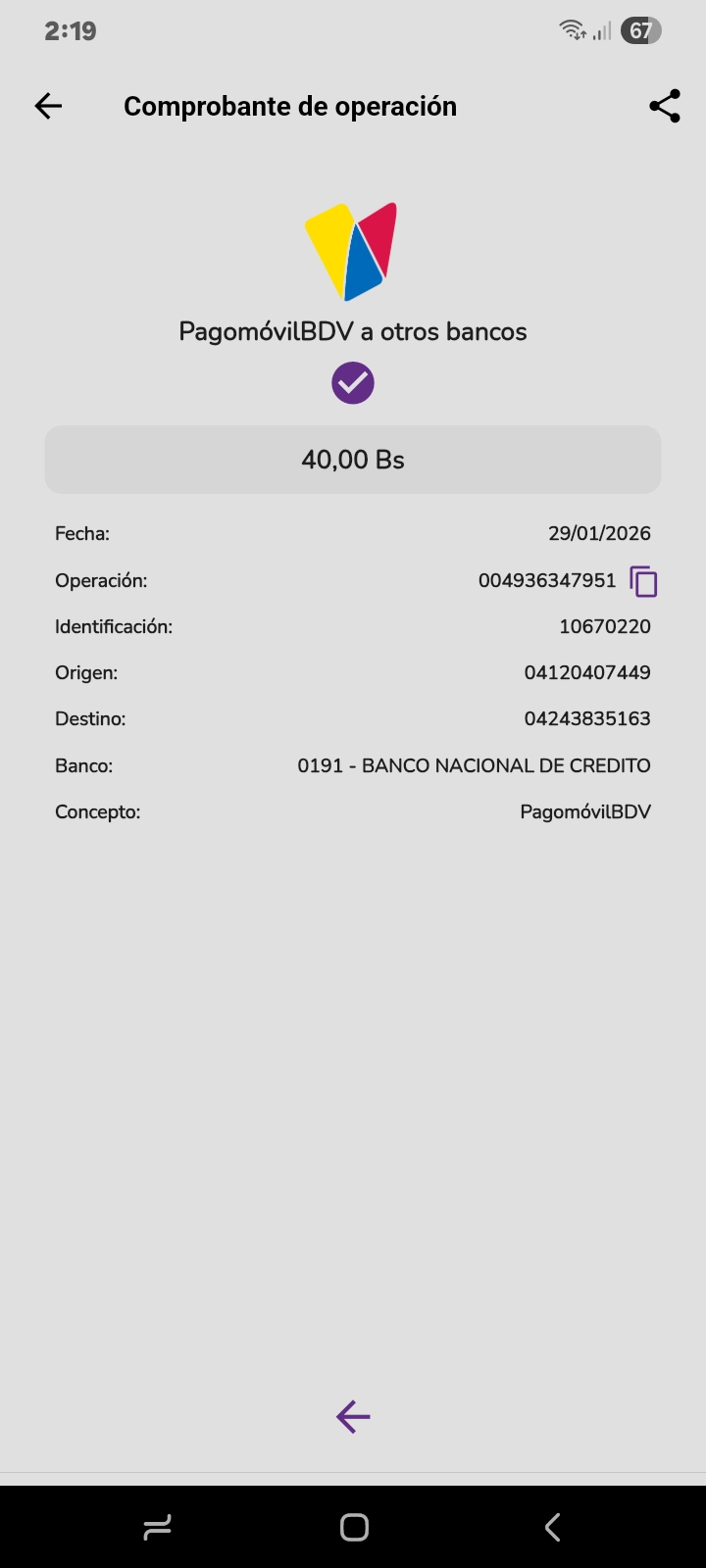Tap the purple back arrow at bottom
This screenshot has width=706, height=1568.
(353, 1416)
